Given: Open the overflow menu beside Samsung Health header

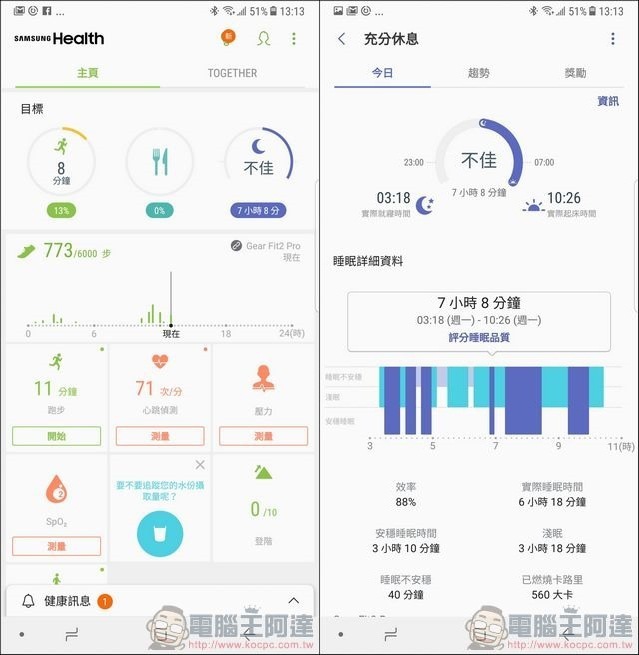Looking at the screenshot, I should [x=294, y=39].
